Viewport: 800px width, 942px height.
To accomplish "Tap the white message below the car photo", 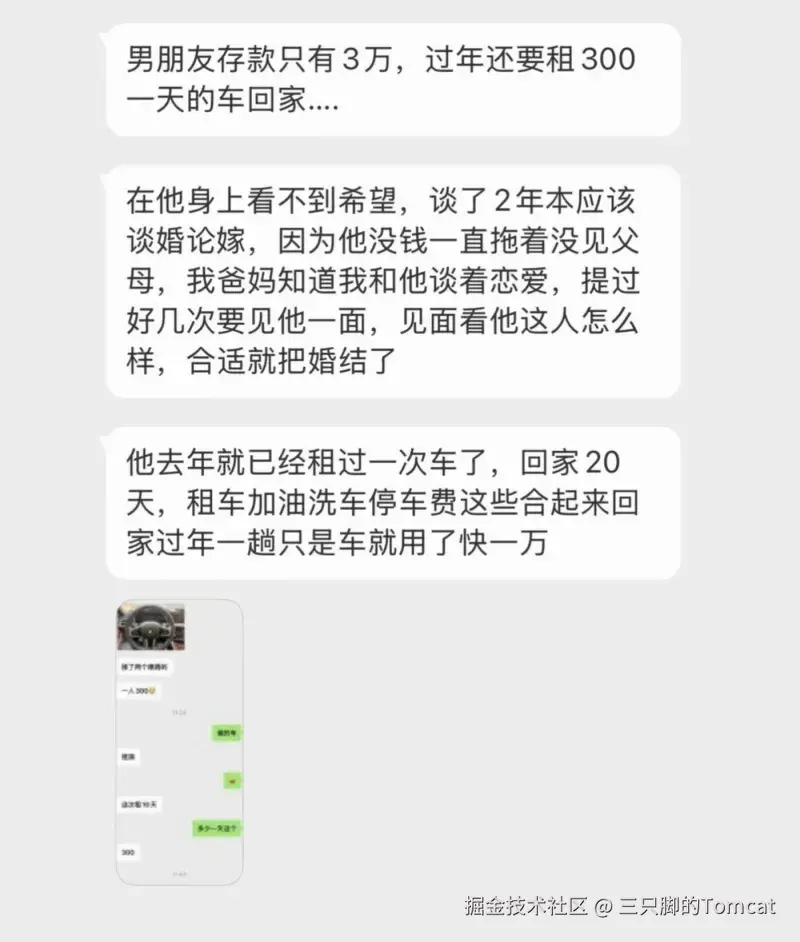I will tap(146, 665).
